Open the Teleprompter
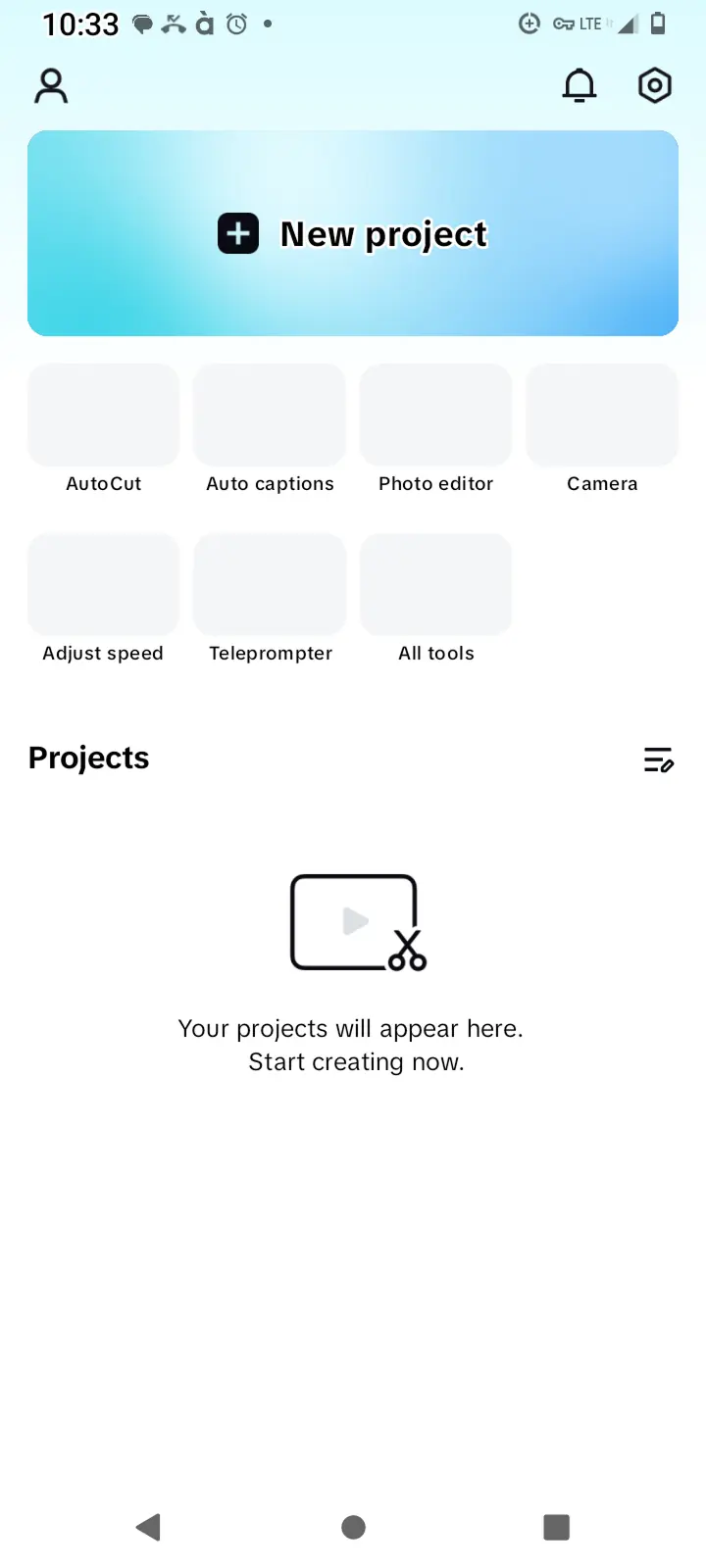The image size is (706, 1568). (270, 600)
